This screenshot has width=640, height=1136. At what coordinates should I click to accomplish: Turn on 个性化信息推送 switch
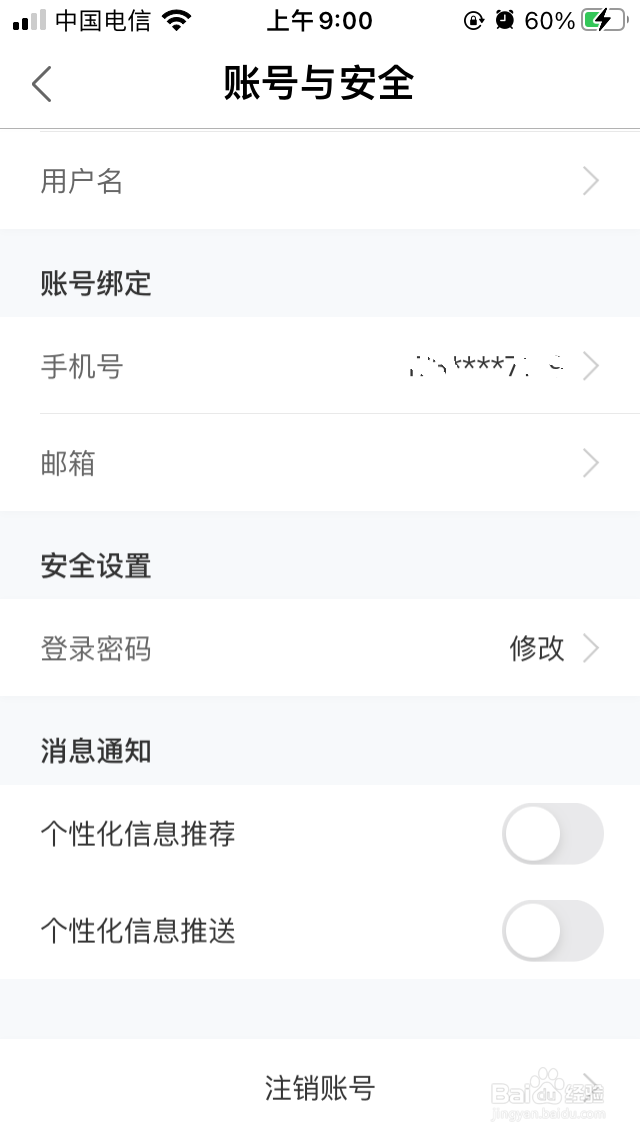click(x=553, y=930)
